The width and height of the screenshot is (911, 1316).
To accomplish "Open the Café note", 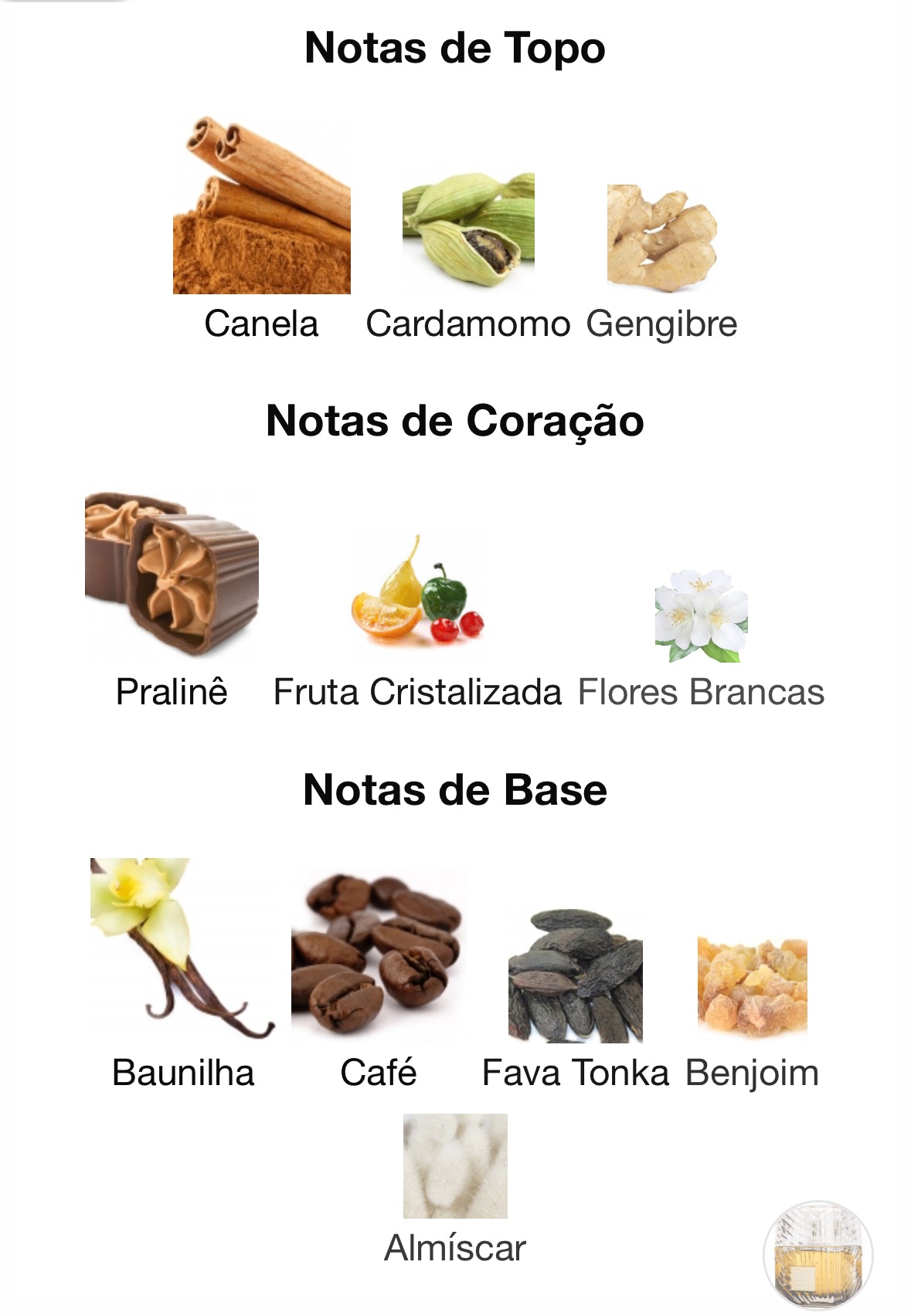I will point(378,954).
